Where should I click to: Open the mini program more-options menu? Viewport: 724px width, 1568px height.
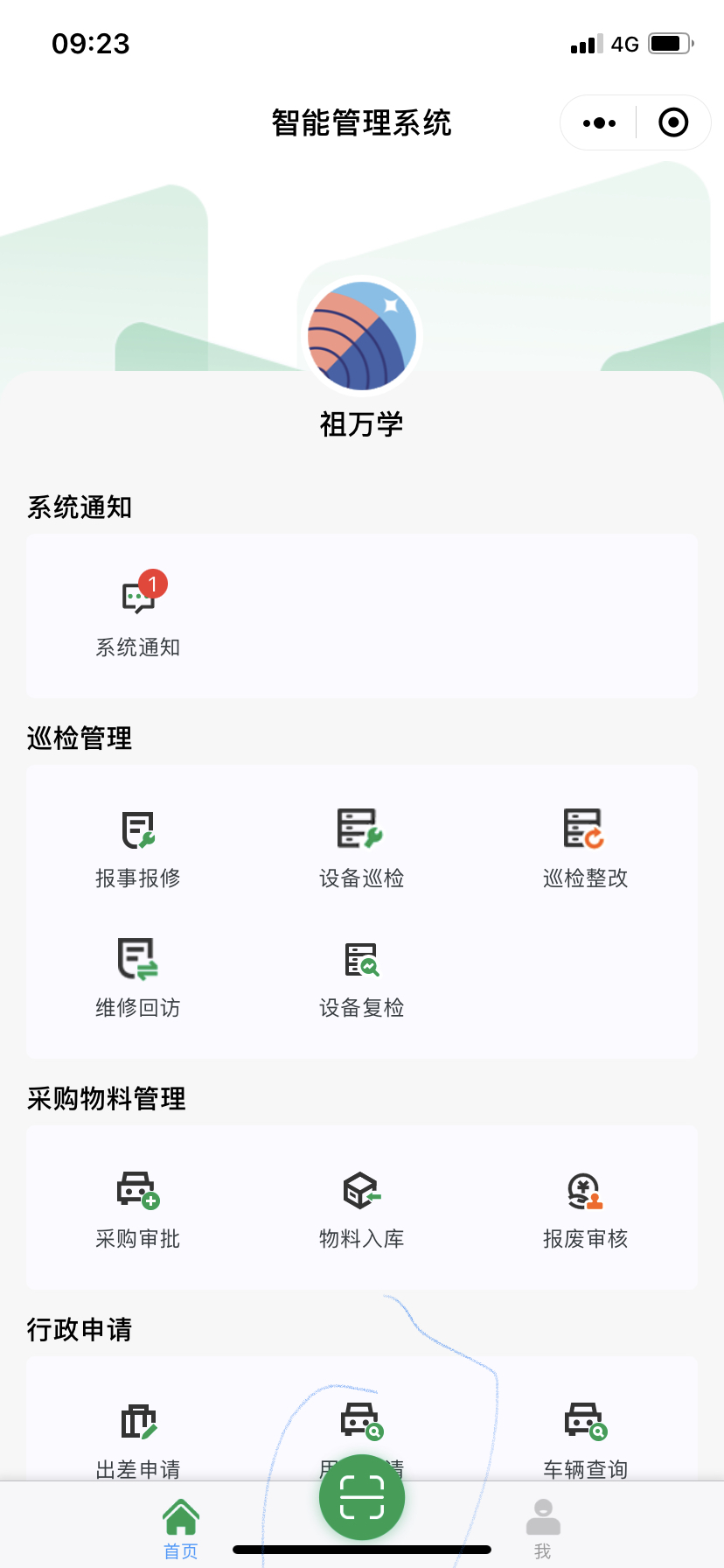point(599,123)
